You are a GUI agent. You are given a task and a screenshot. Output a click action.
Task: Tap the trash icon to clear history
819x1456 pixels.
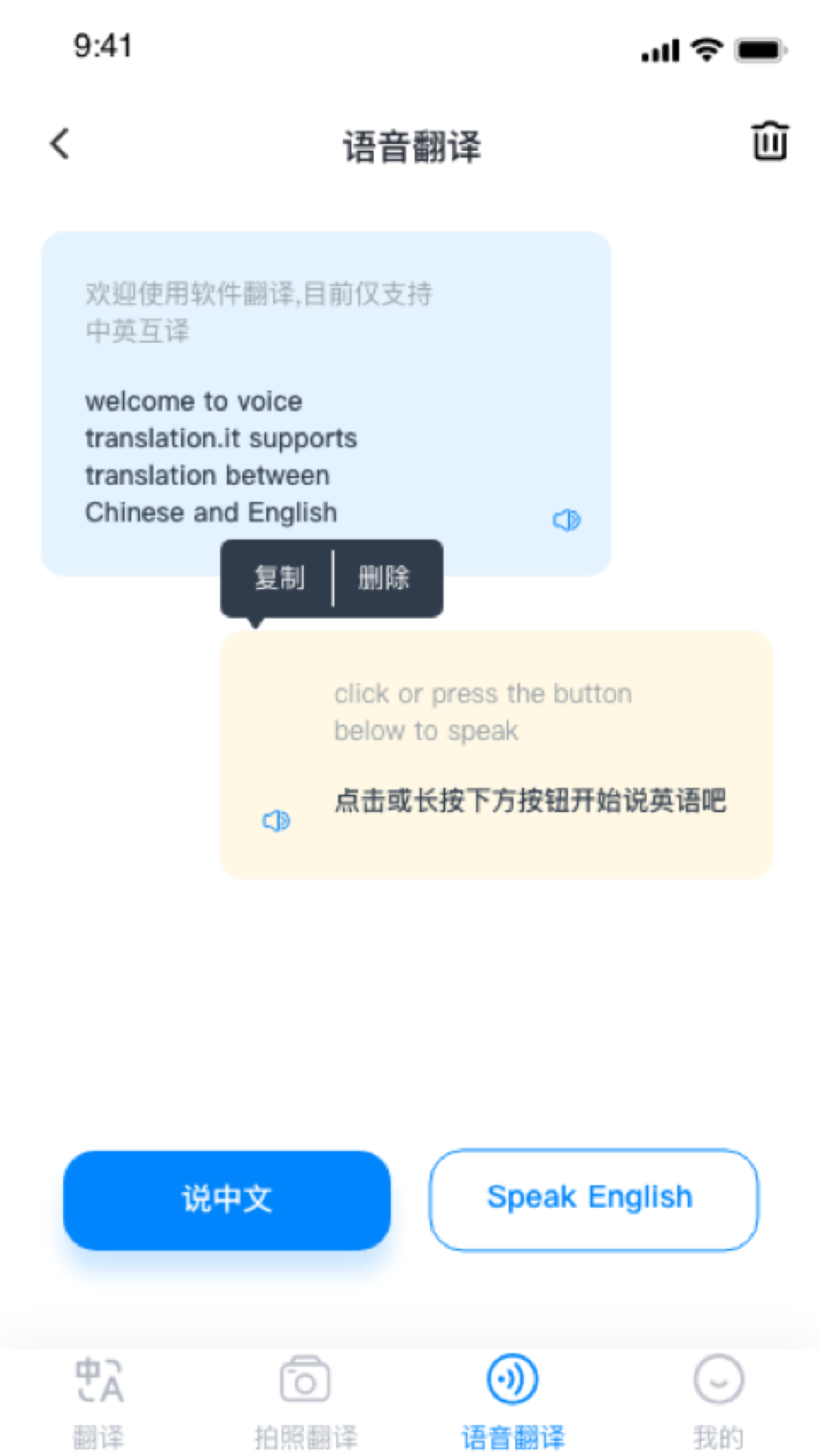point(770,141)
